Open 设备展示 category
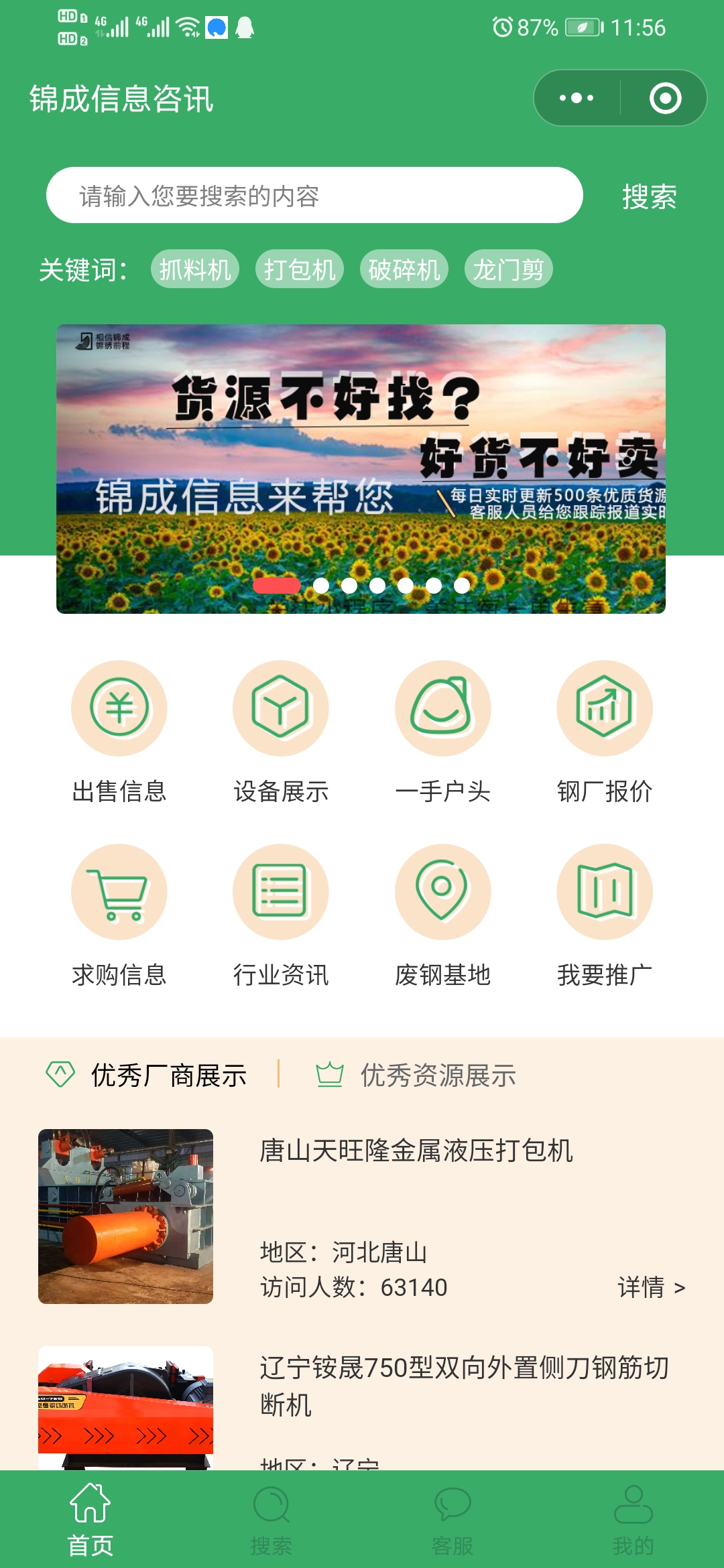This screenshot has height=1568, width=724. point(281,732)
